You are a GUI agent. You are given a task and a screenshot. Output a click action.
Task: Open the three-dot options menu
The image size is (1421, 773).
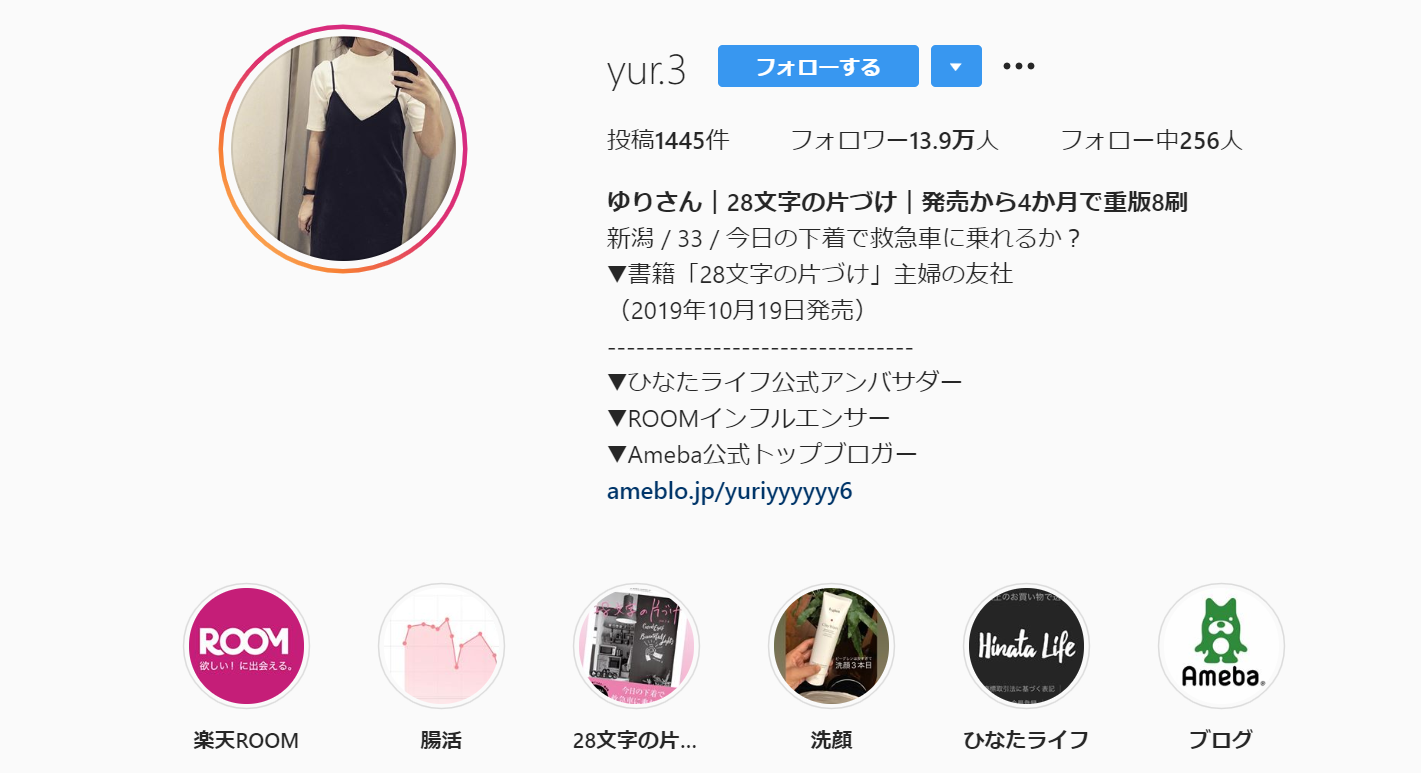tap(1018, 67)
